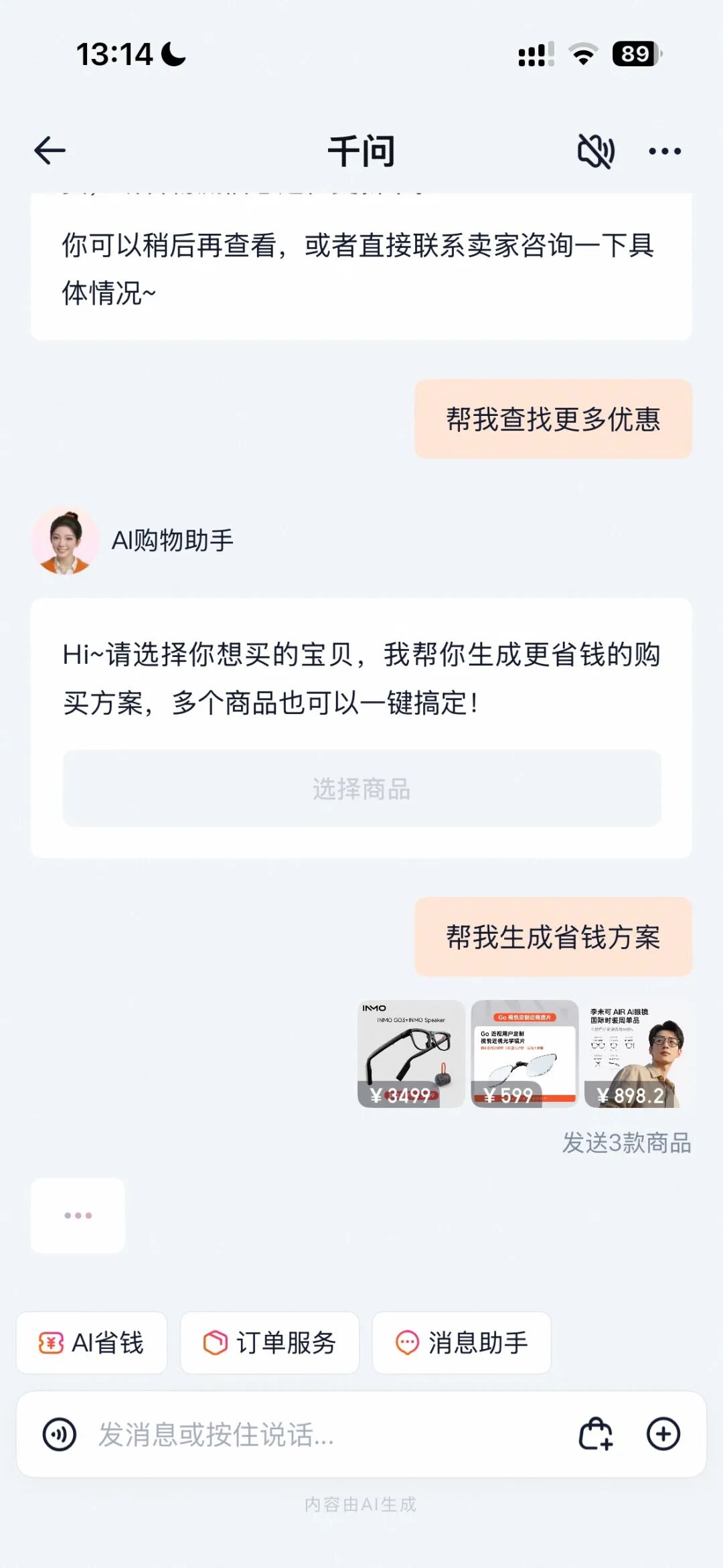Viewport: 723px width, 1568px height.
Task: Open the ¥3499 INMO glasses product
Action: [x=411, y=1054]
